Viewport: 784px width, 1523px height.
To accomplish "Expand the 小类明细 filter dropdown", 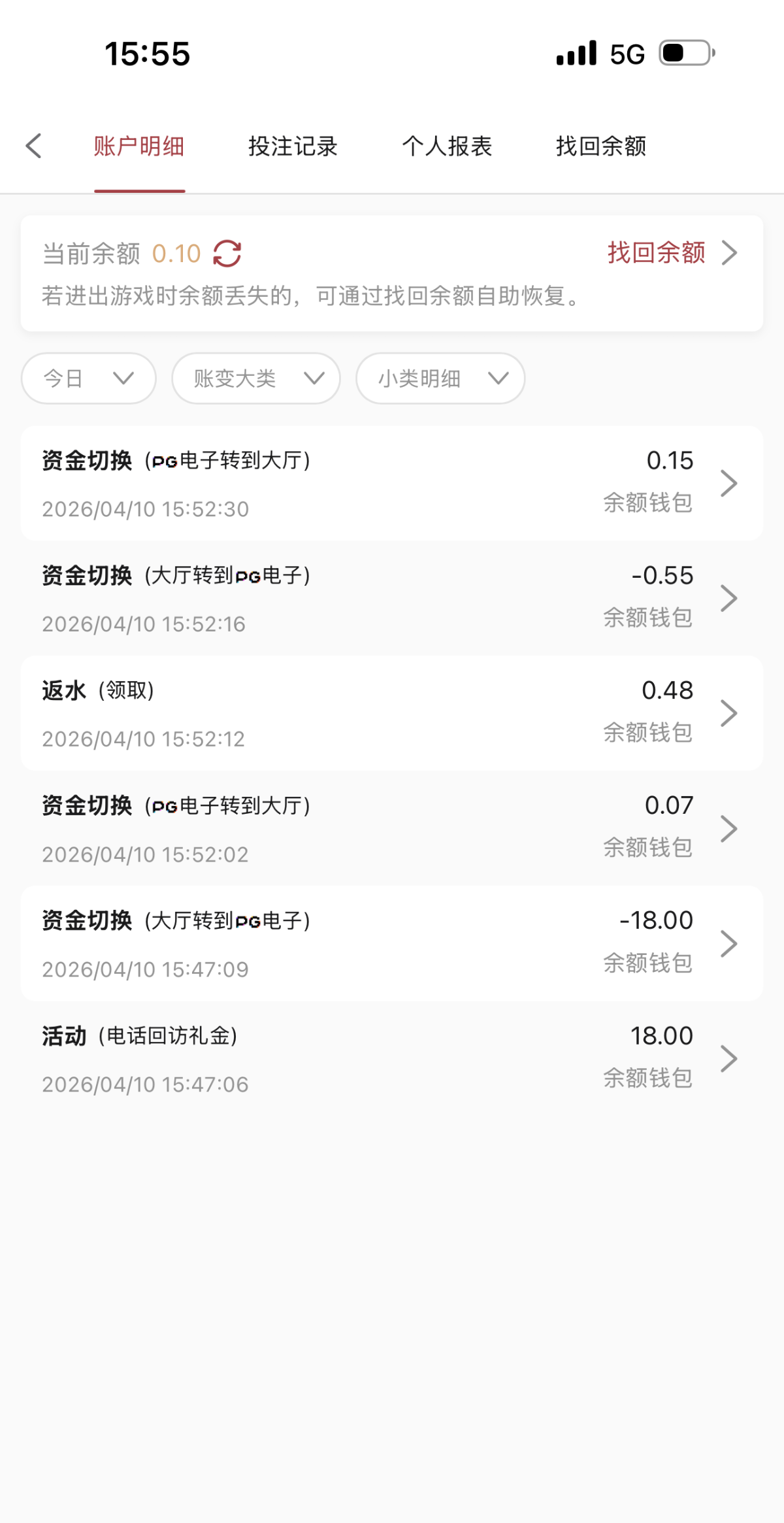I will 440,378.
